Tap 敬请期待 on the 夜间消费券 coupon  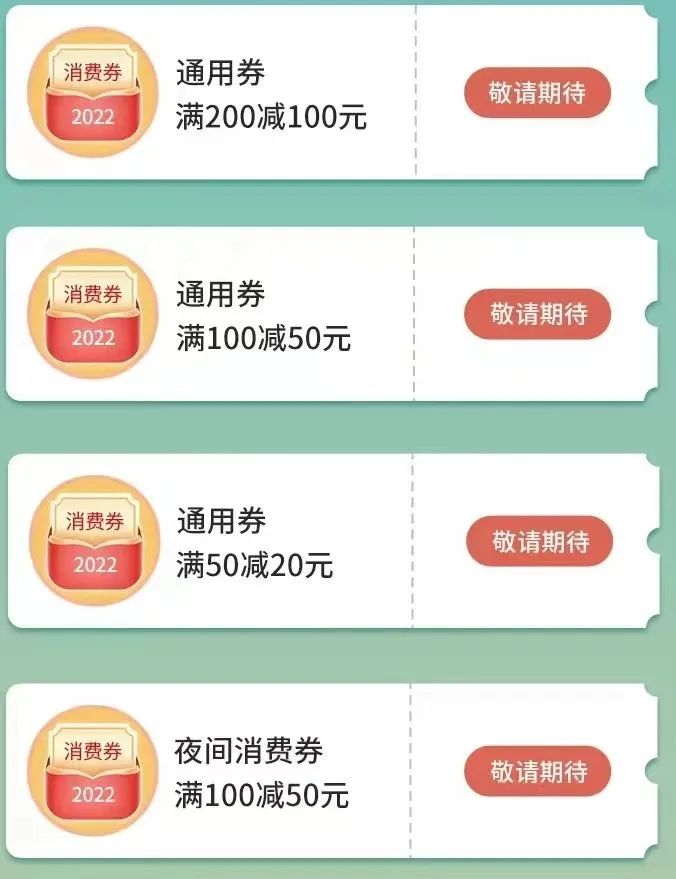(x=537, y=771)
